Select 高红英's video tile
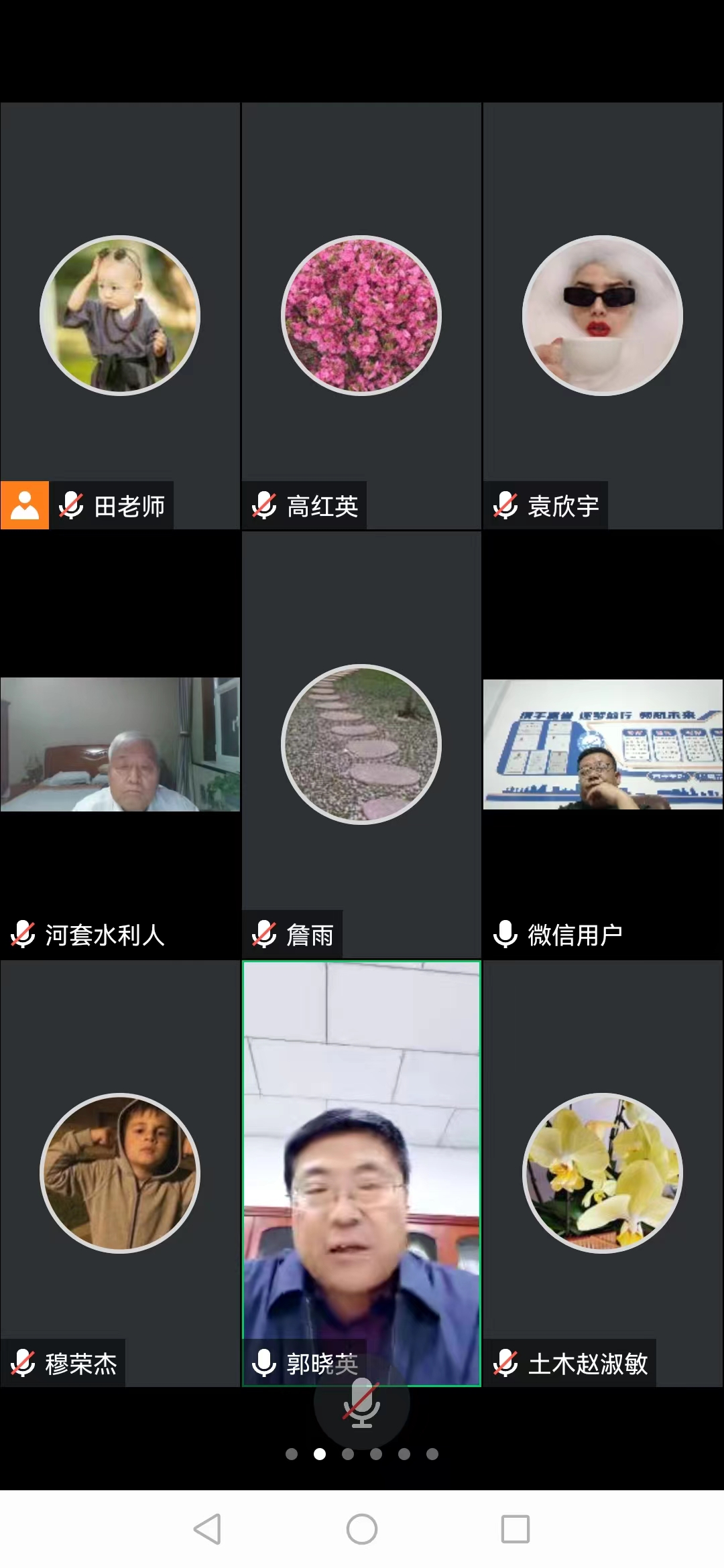This screenshot has height=1568, width=724. (x=361, y=315)
